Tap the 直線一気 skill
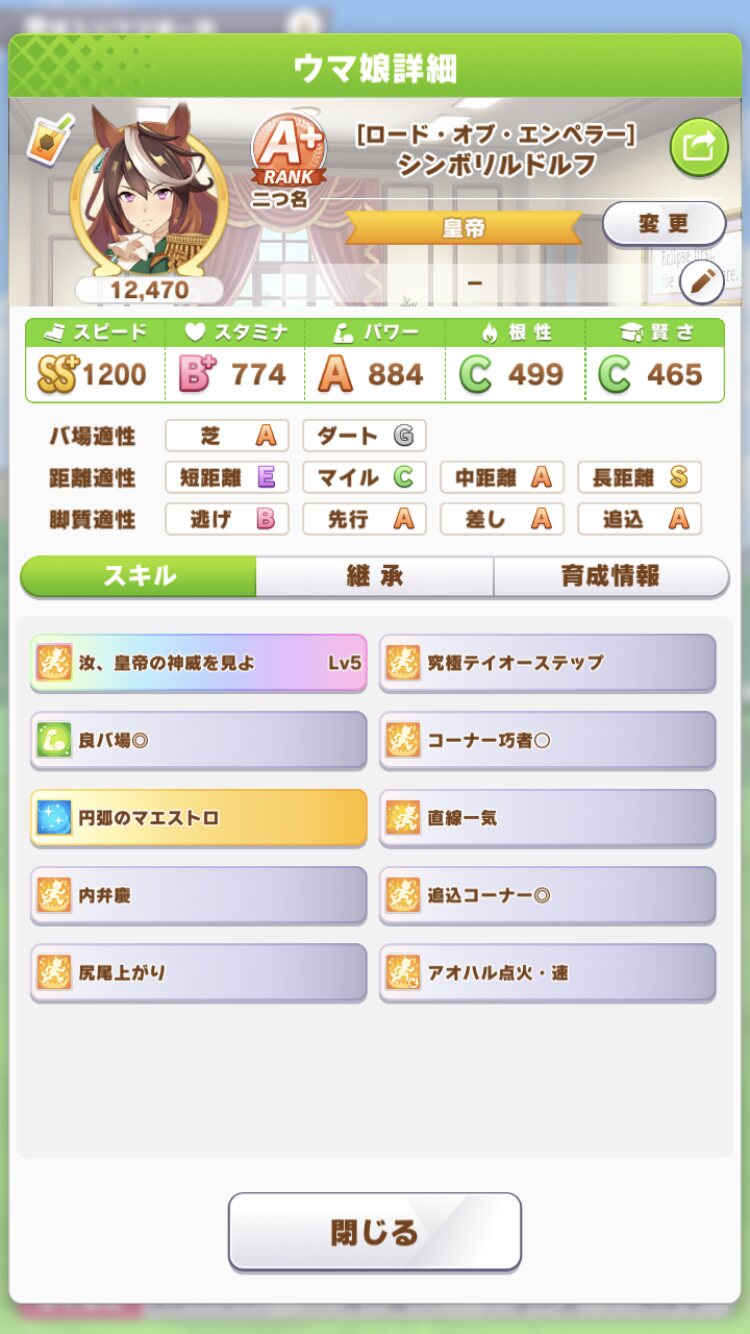This screenshot has width=750, height=1334. click(x=547, y=817)
